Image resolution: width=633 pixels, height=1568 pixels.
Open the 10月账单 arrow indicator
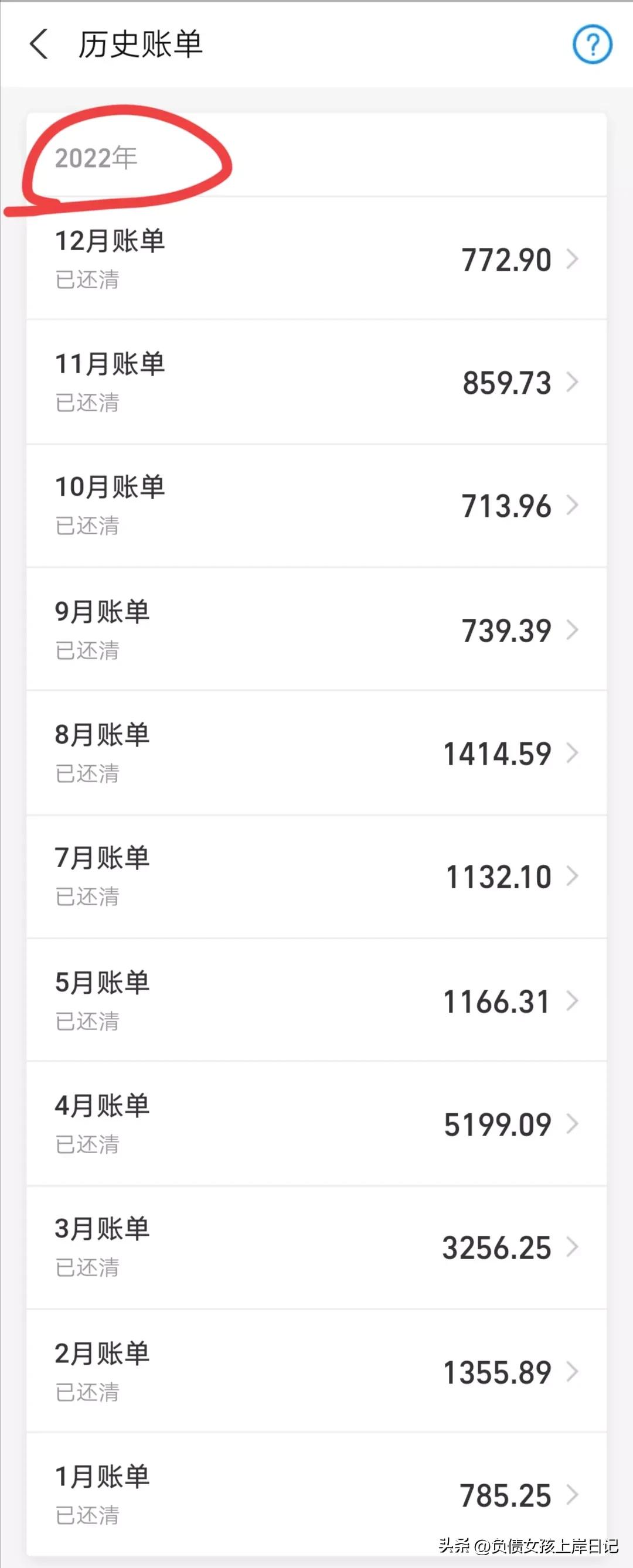click(573, 506)
